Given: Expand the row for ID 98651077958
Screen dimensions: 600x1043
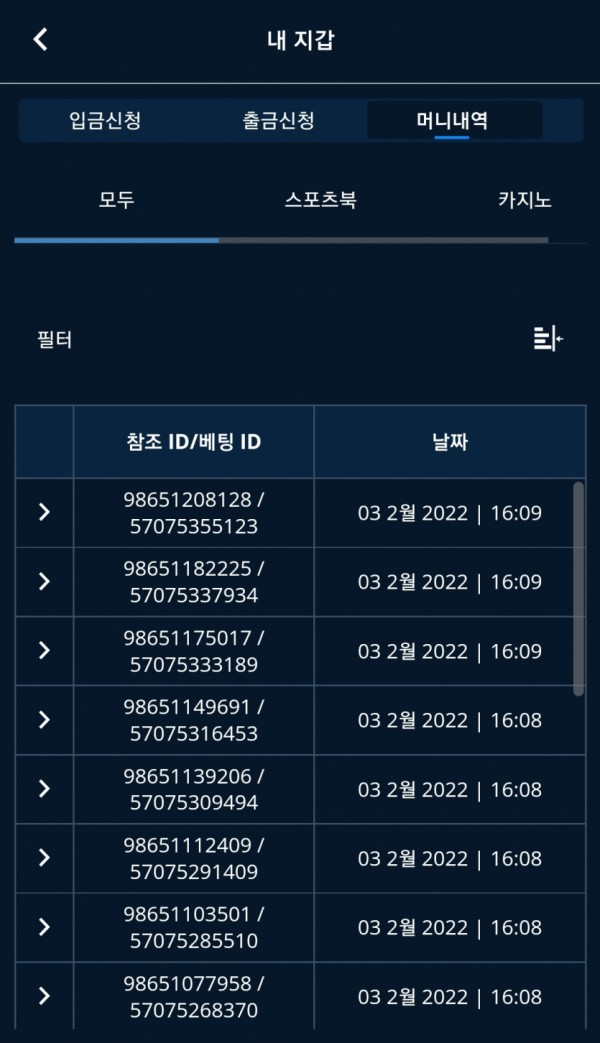Looking at the screenshot, I should [x=44, y=995].
